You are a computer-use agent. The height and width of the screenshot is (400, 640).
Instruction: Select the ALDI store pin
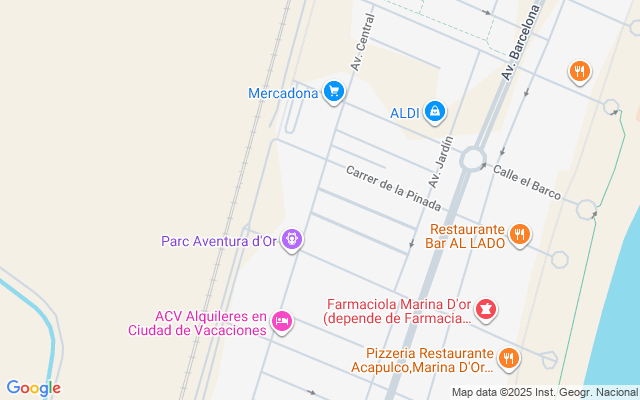[434, 111]
